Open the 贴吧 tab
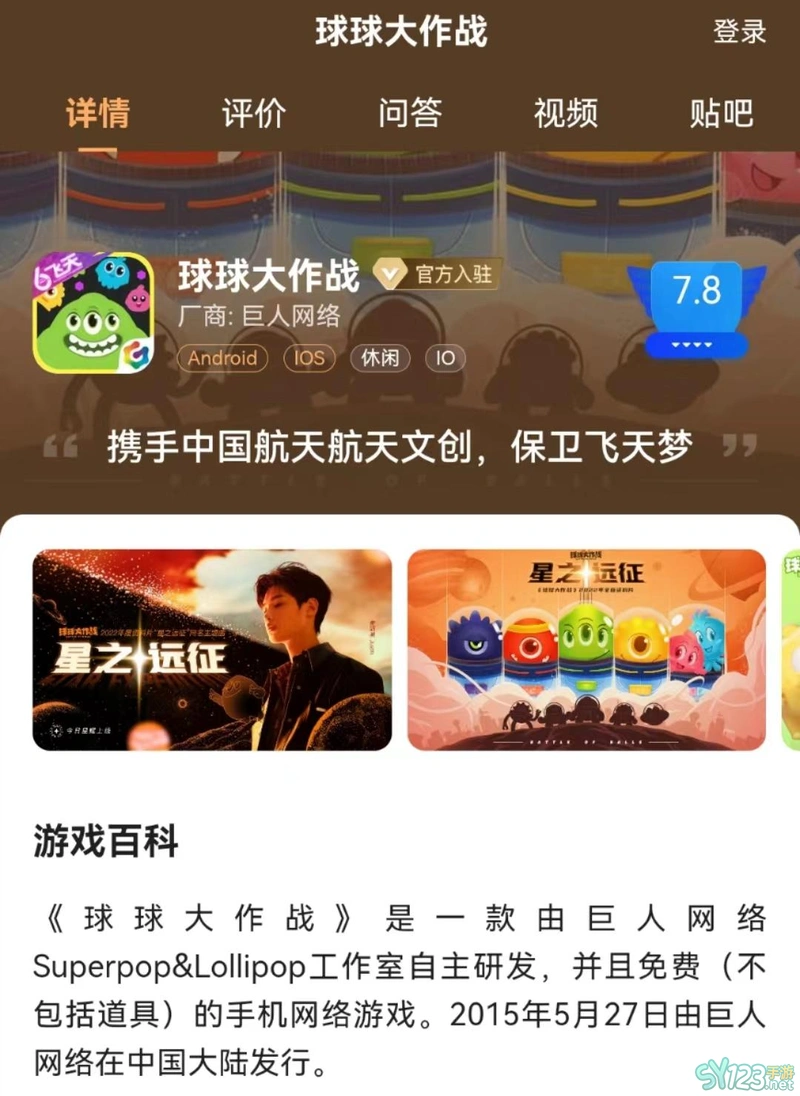This screenshot has height=1096, width=800. point(721,113)
